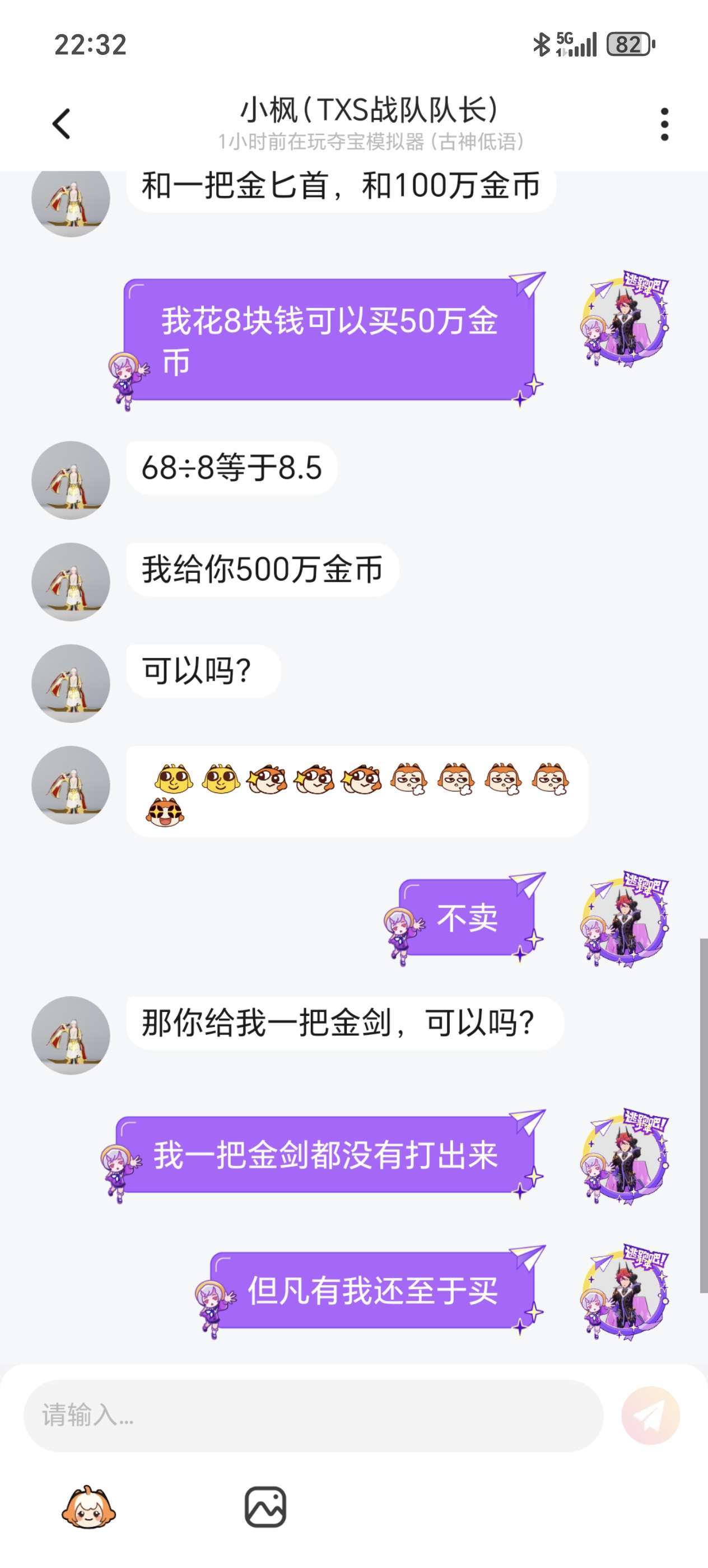The image size is (708, 1568).
Task: Send the message with the paper plane button
Action: pos(650,1416)
